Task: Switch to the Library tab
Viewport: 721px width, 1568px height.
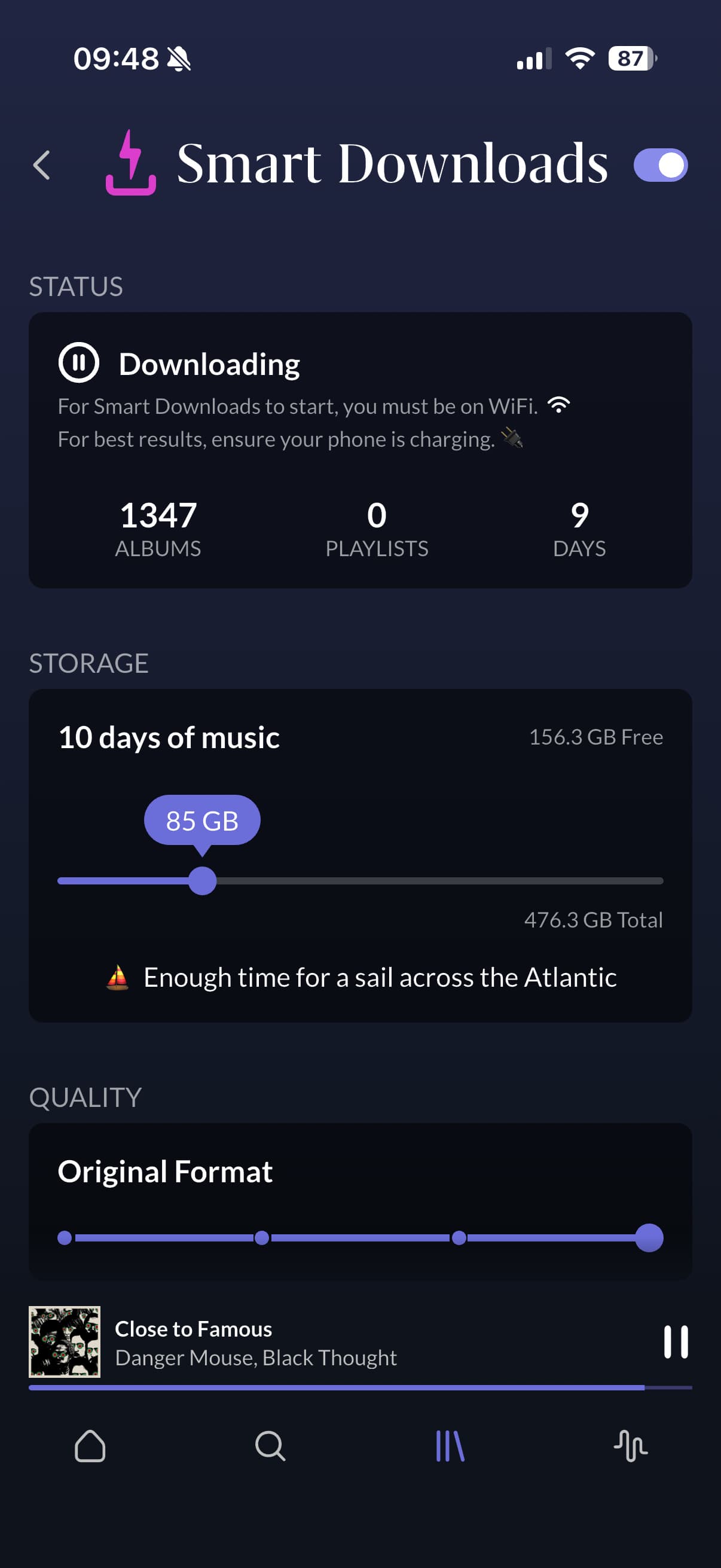Action: [450, 1445]
